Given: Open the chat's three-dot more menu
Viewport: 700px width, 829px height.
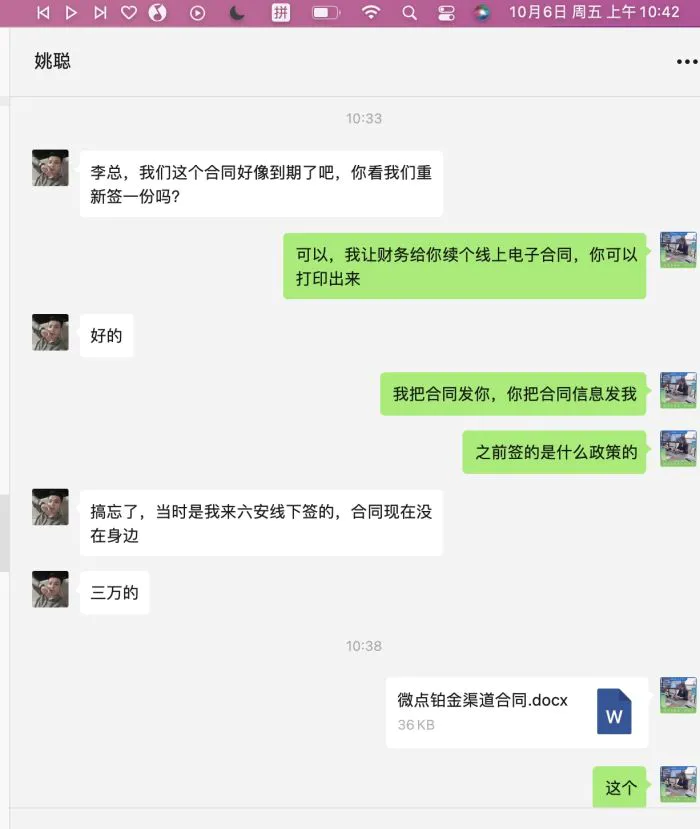Looking at the screenshot, I should [x=686, y=61].
